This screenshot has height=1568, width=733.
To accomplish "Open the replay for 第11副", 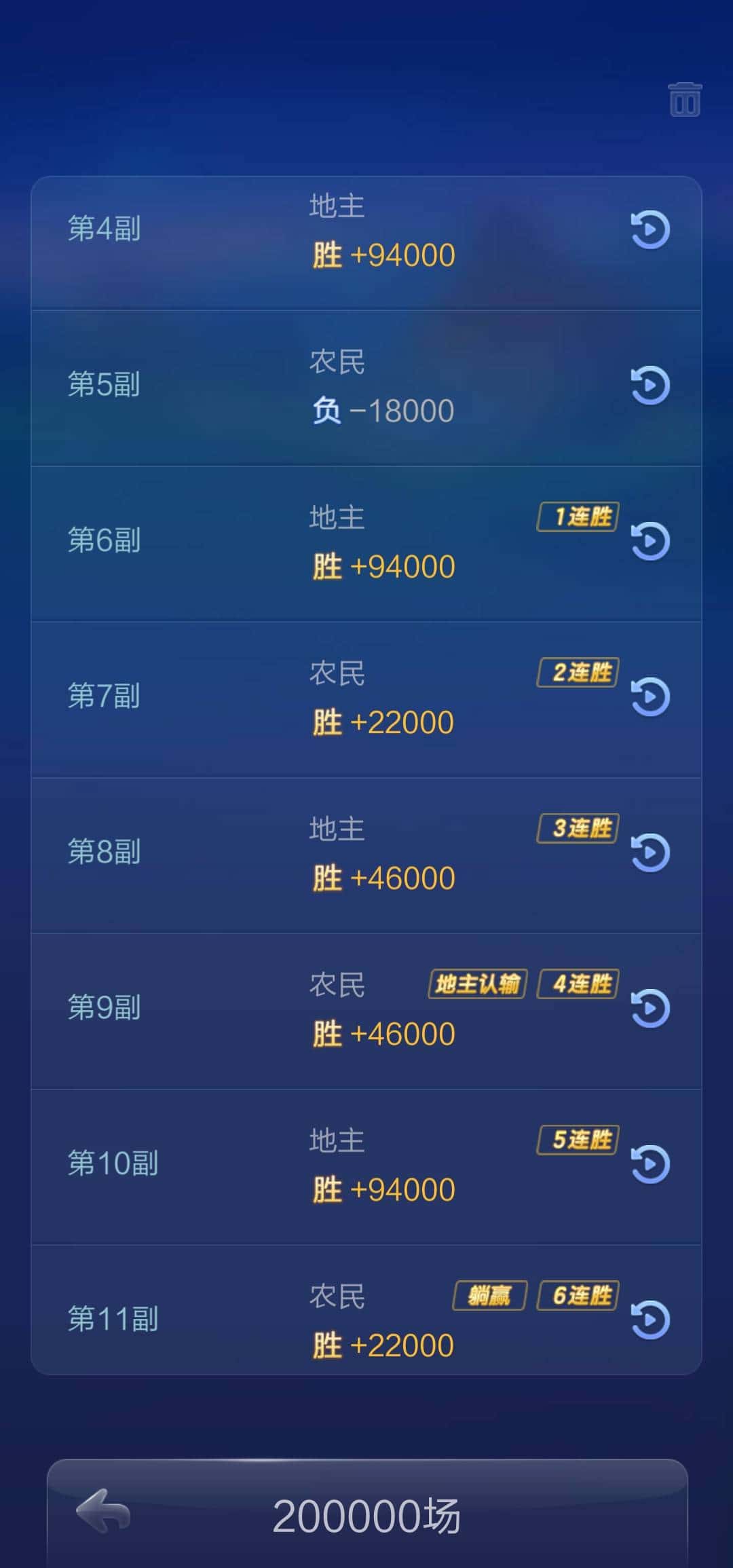I will click(x=650, y=1320).
